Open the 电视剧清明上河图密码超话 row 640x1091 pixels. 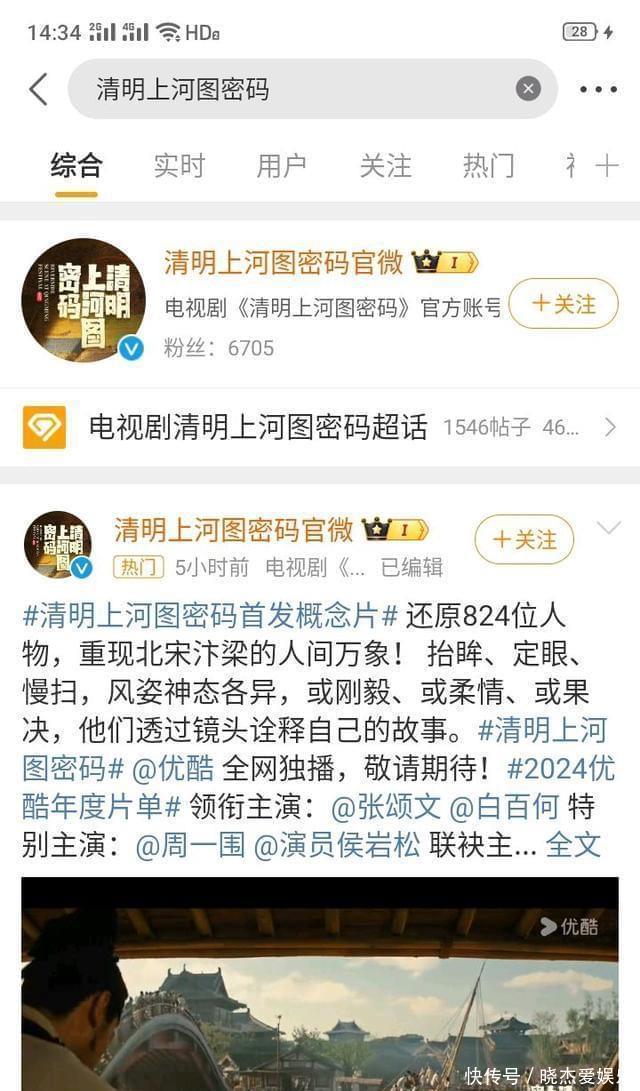tap(320, 428)
